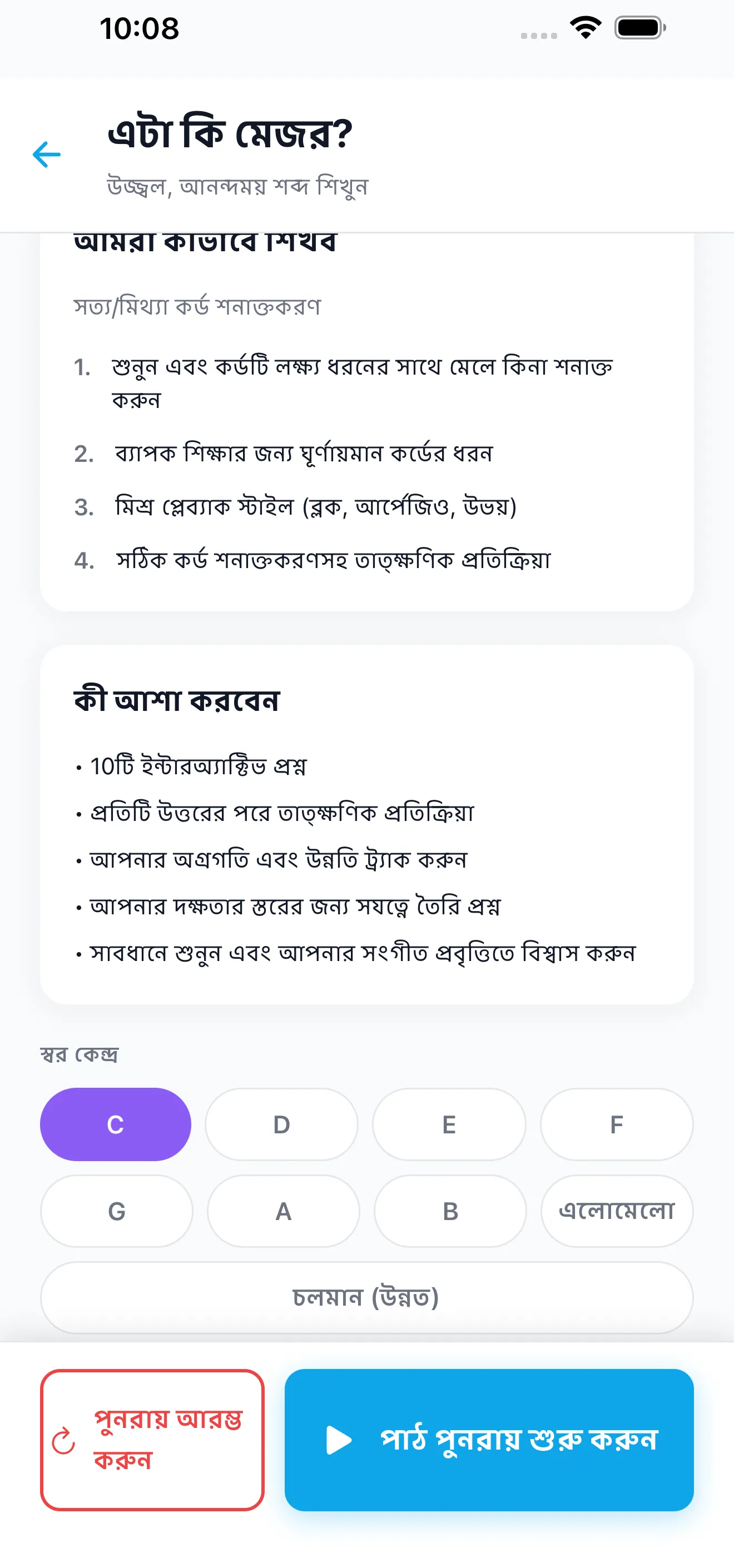The width and height of the screenshot is (734, 1568).
Task: Choose এলোমেলো random key option
Action: click(617, 1211)
